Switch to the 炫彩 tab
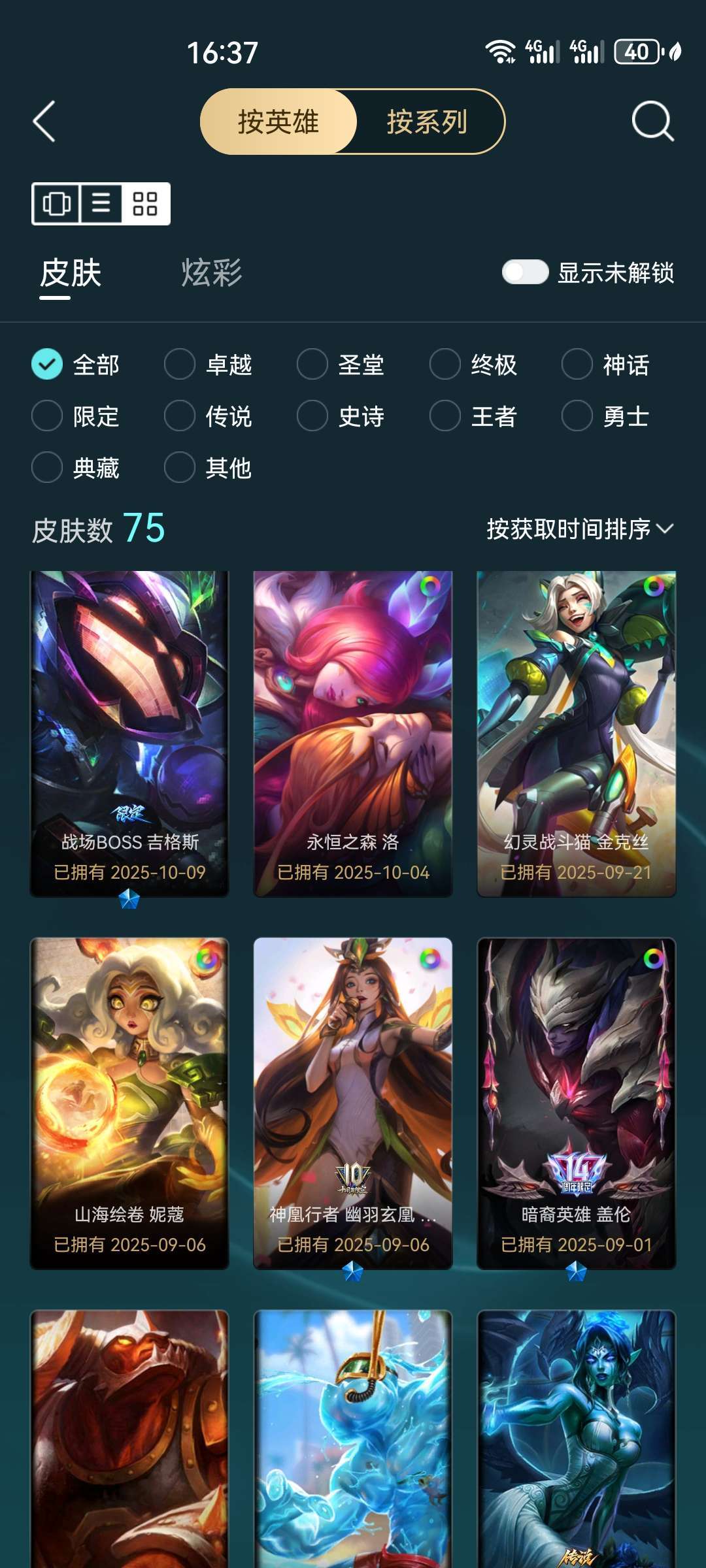This screenshot has width=706, height=1568. point(211,273)
